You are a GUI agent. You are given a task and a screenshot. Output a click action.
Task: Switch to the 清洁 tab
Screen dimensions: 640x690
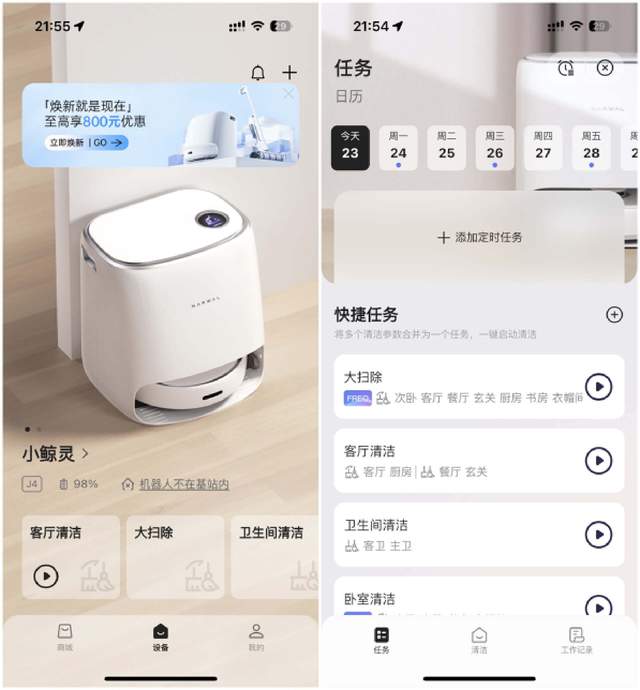click(x=479, y=641)
